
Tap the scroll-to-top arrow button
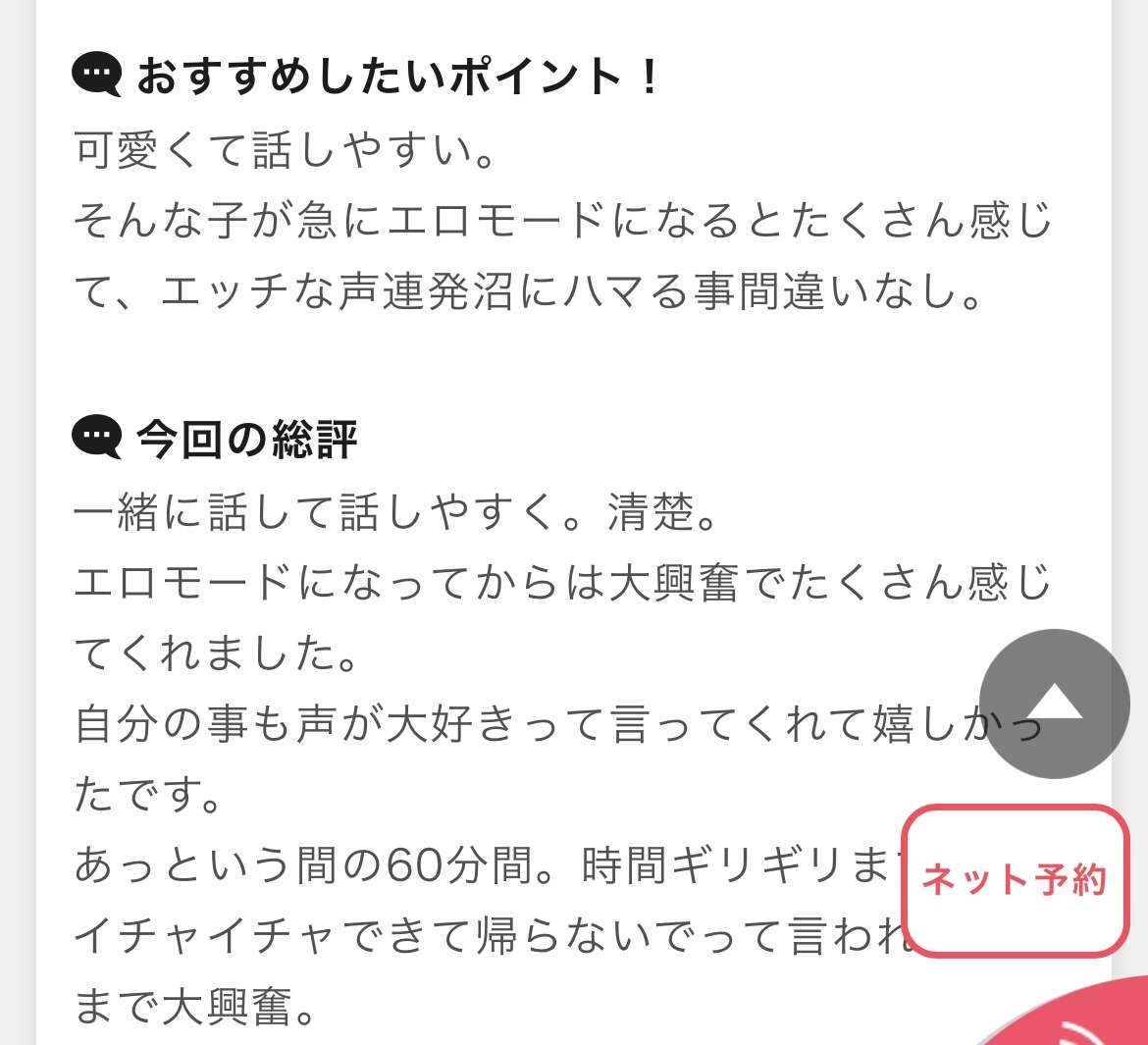(x=1054, y=704)
